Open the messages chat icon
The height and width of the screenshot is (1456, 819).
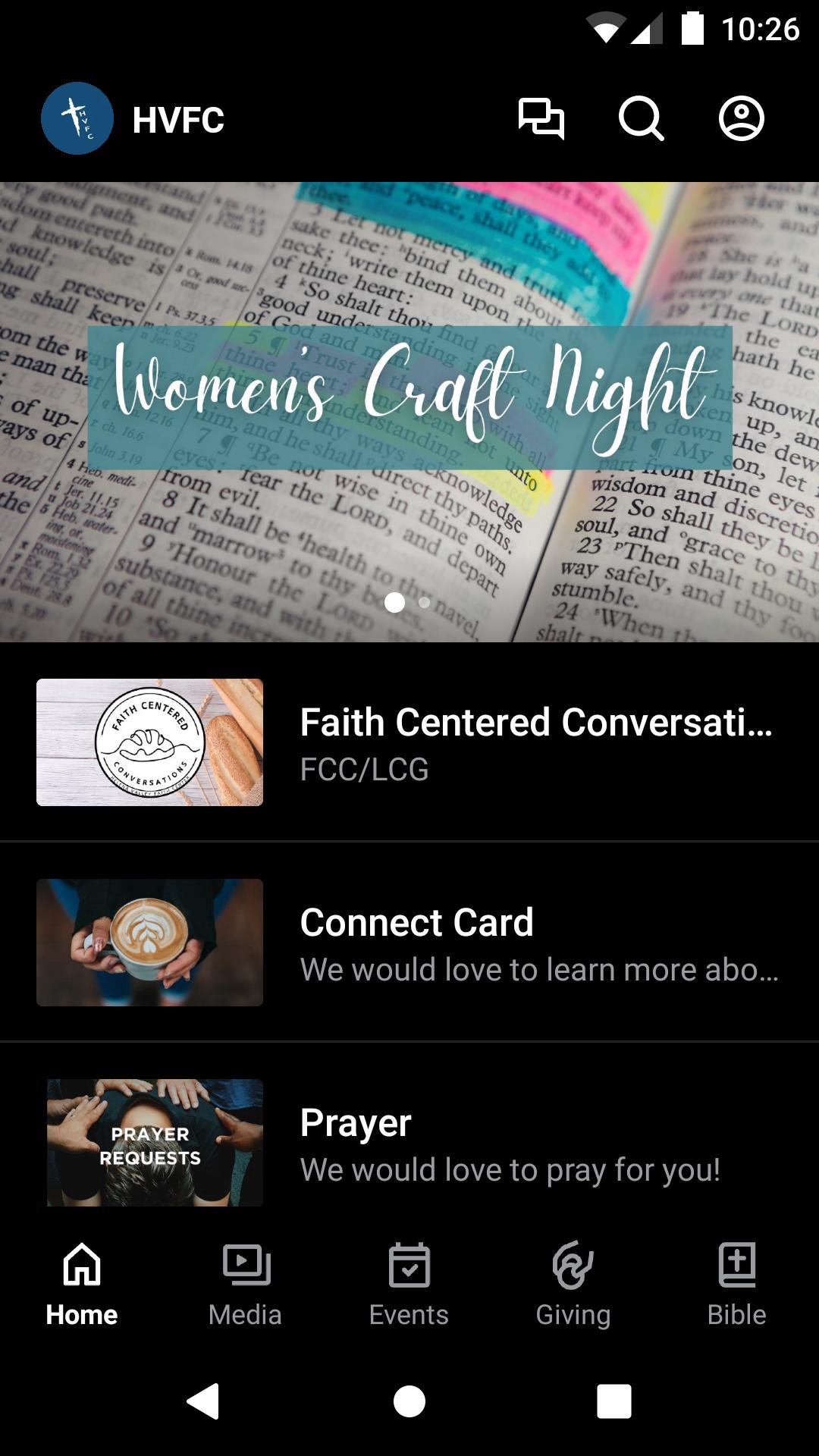pyautogui.click(x=541, y=119)
